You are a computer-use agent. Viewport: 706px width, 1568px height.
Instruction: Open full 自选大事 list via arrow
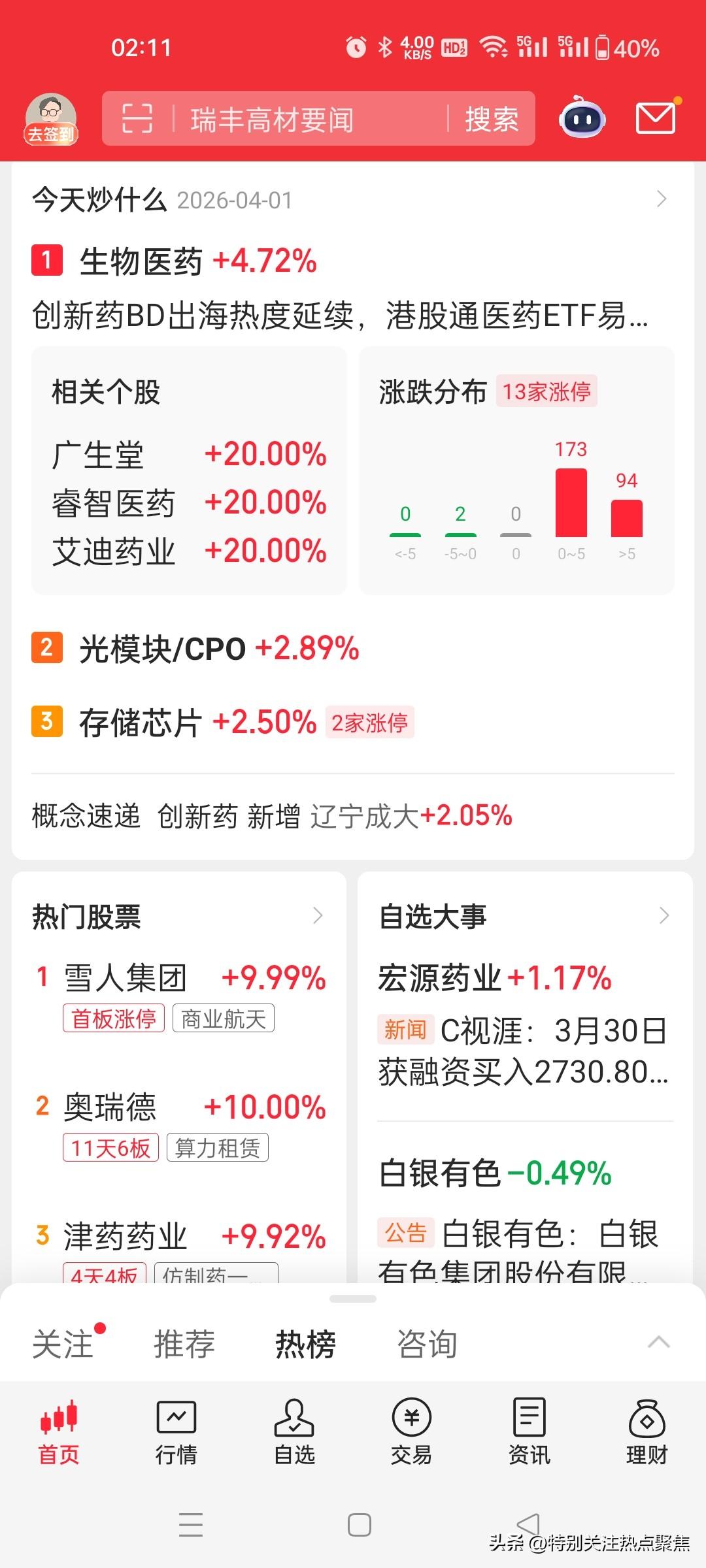pyautogui.click(x=665, y=917)
